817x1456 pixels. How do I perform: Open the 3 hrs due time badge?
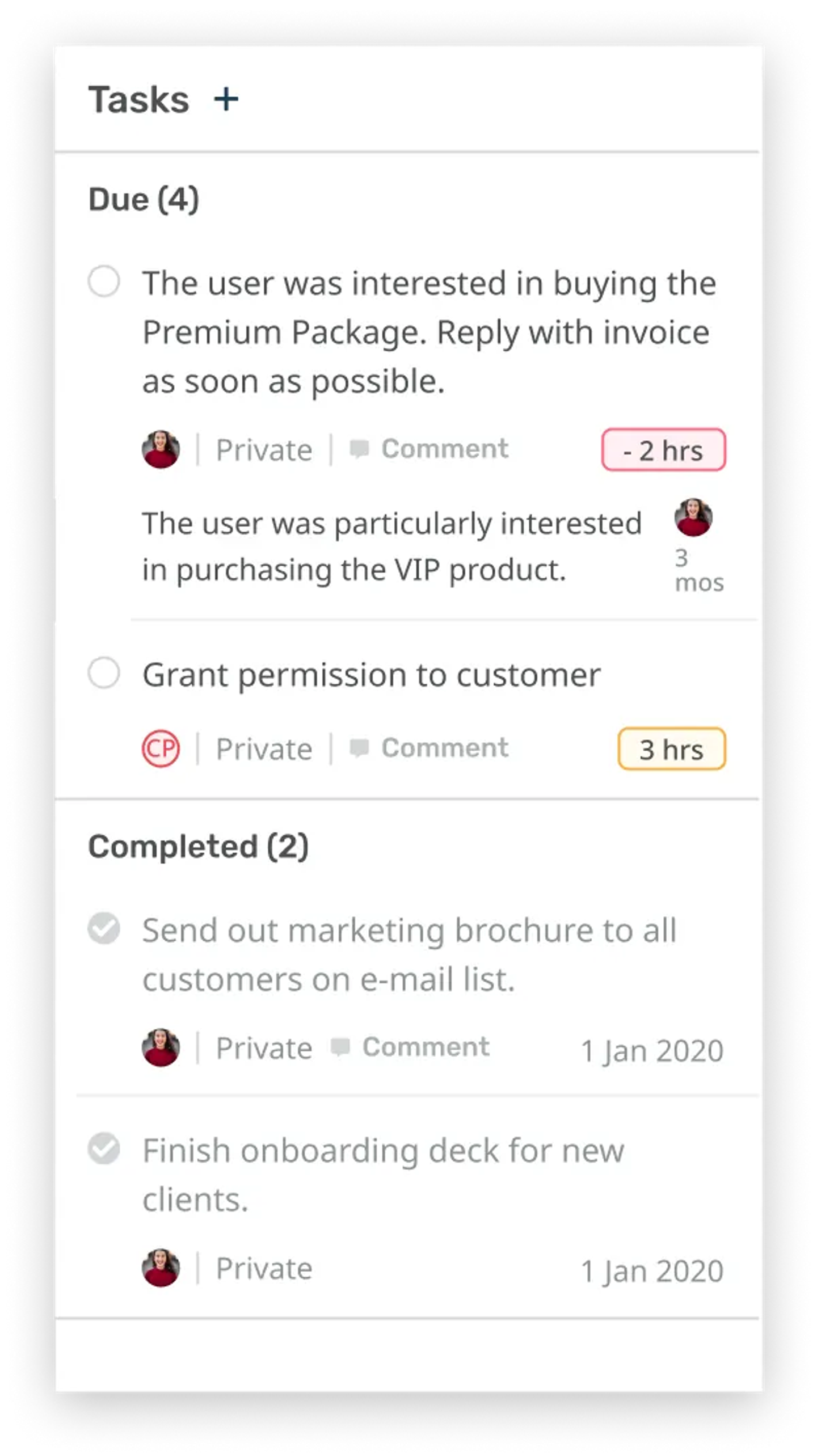point(671,749)
